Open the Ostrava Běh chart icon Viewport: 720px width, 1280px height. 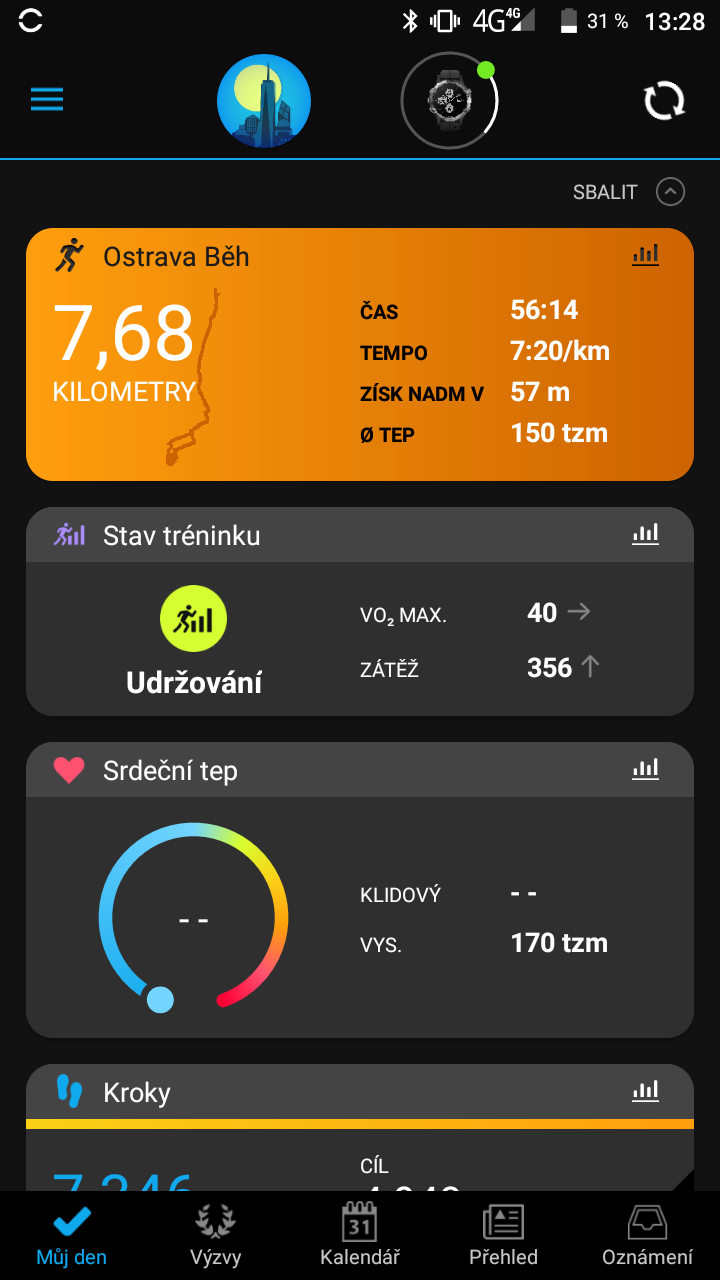[x=646, y=256]
